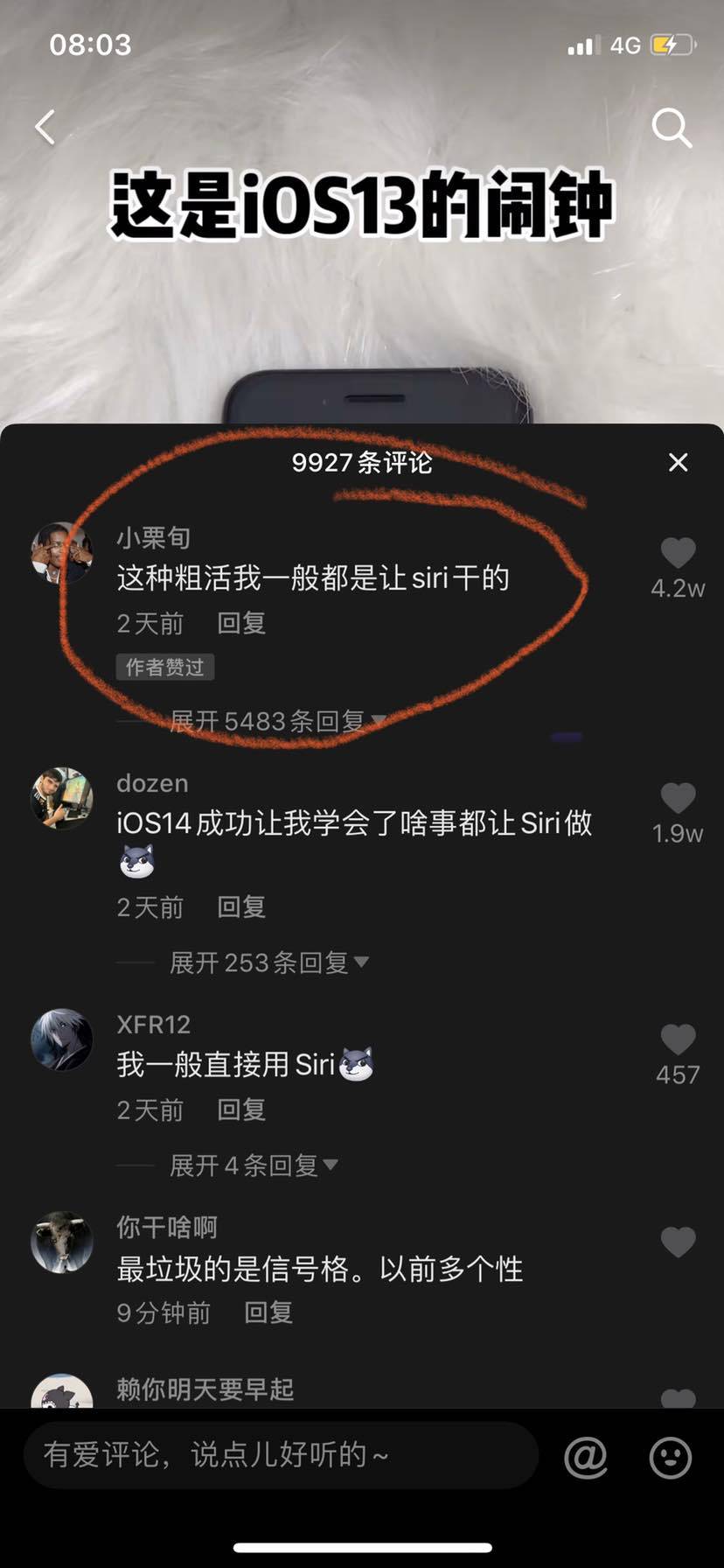Expand 4 replies under XFR12
Image resolution: width=724 pixels, height=1568 pixels.
coord(254,1165)
